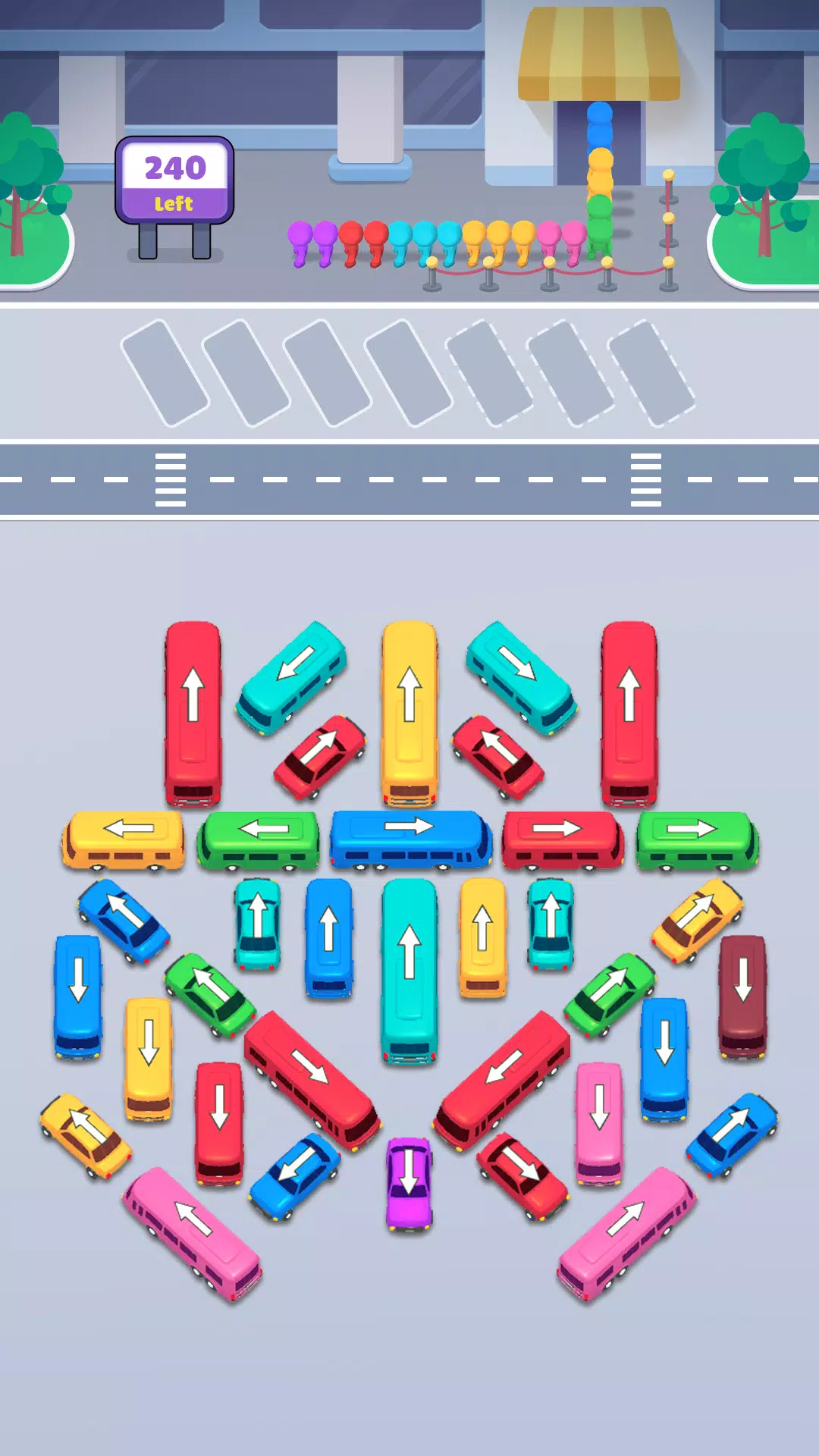This screenshot has height=1456, width=819.
Task: Tap the red van pointing straight down
Action: 220,1122
